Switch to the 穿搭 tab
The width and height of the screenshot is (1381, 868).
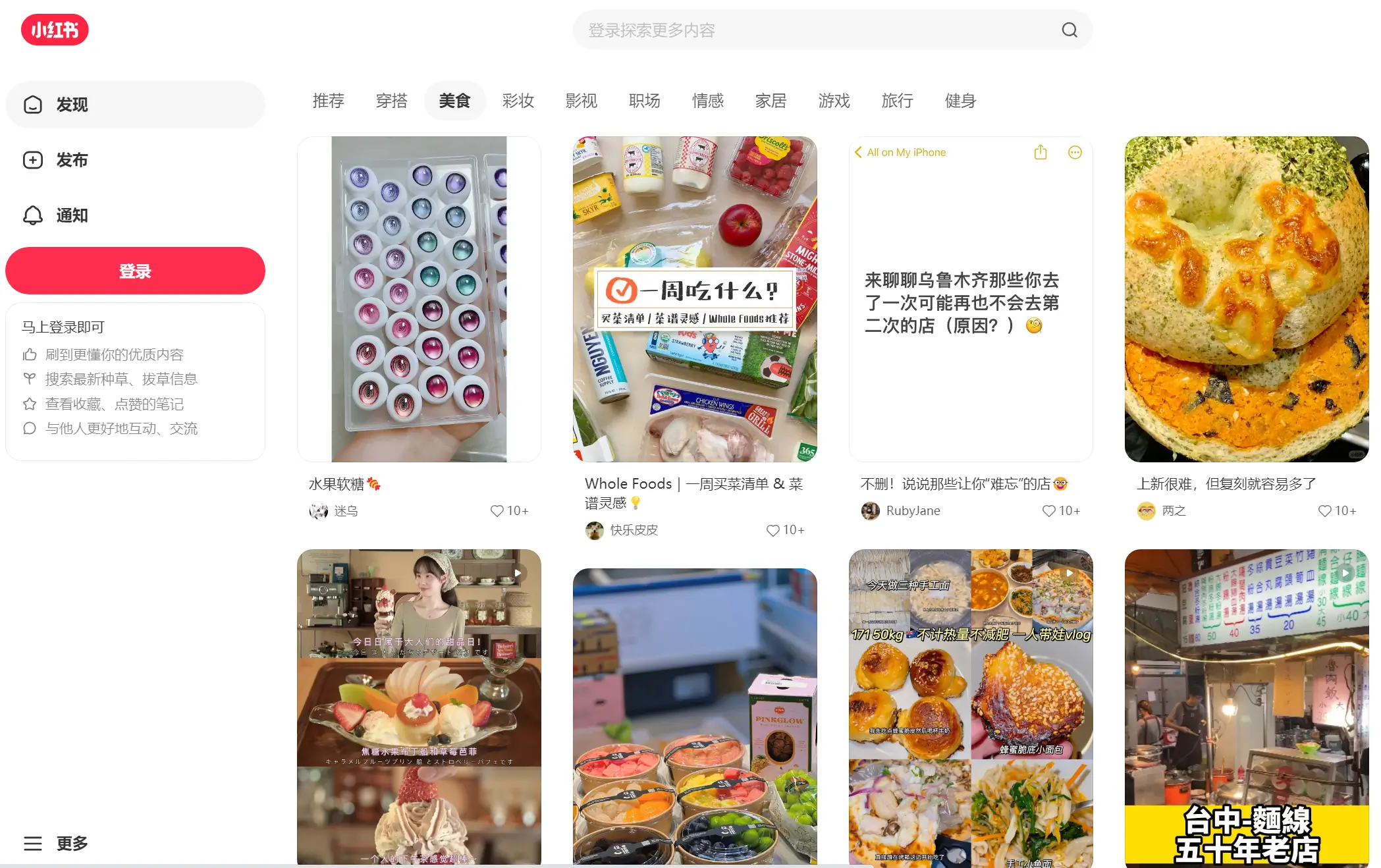[x=391, y=101]
